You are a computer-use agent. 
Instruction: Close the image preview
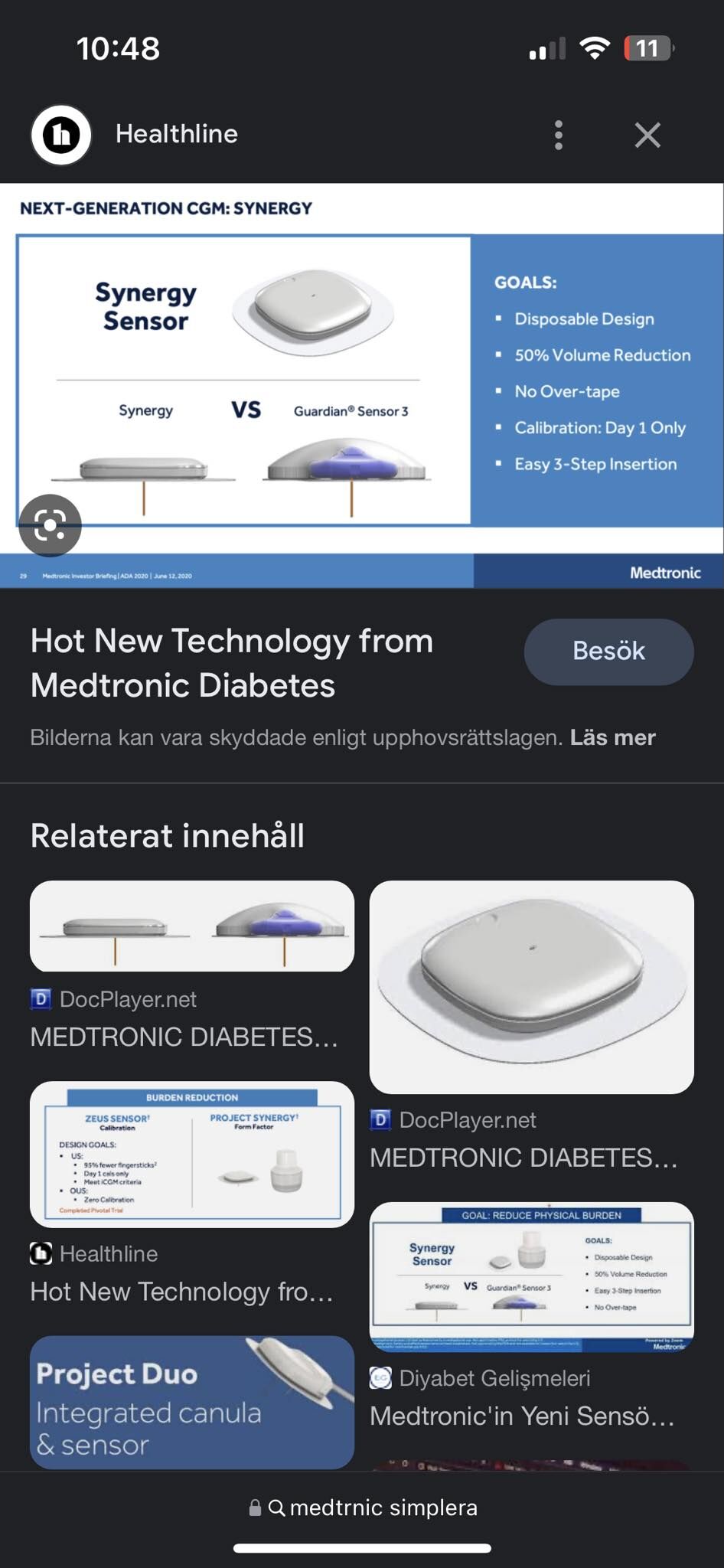[647, 135]
